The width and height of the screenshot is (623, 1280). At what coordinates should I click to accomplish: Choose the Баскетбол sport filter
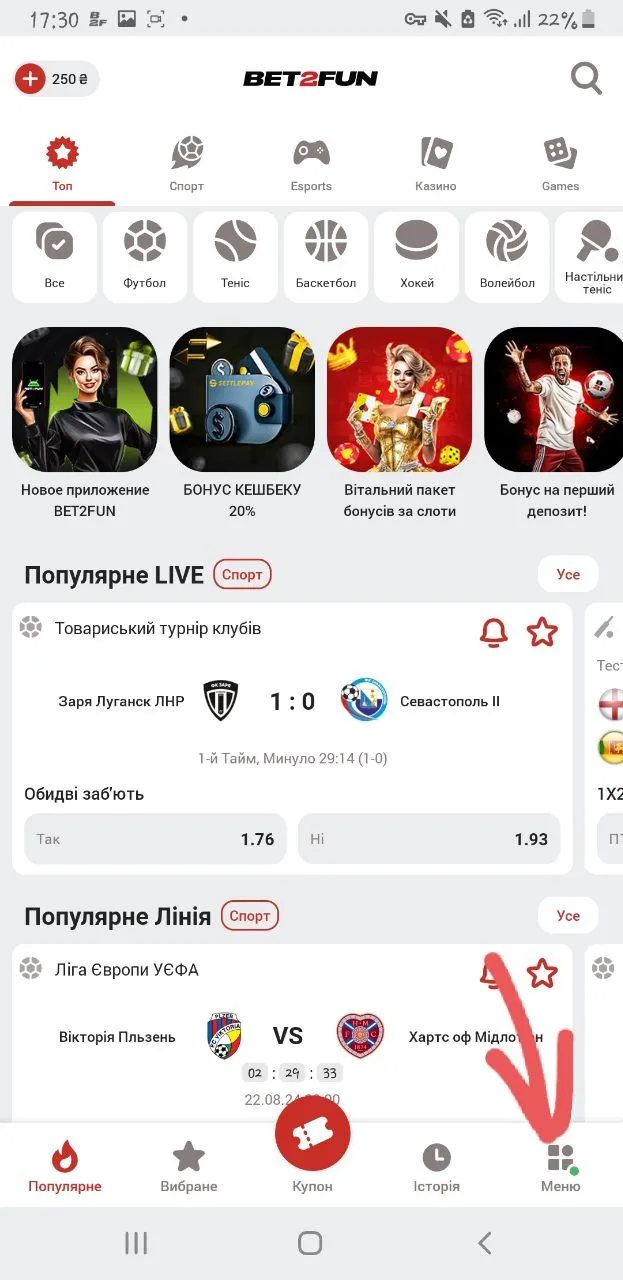[325, 256]
